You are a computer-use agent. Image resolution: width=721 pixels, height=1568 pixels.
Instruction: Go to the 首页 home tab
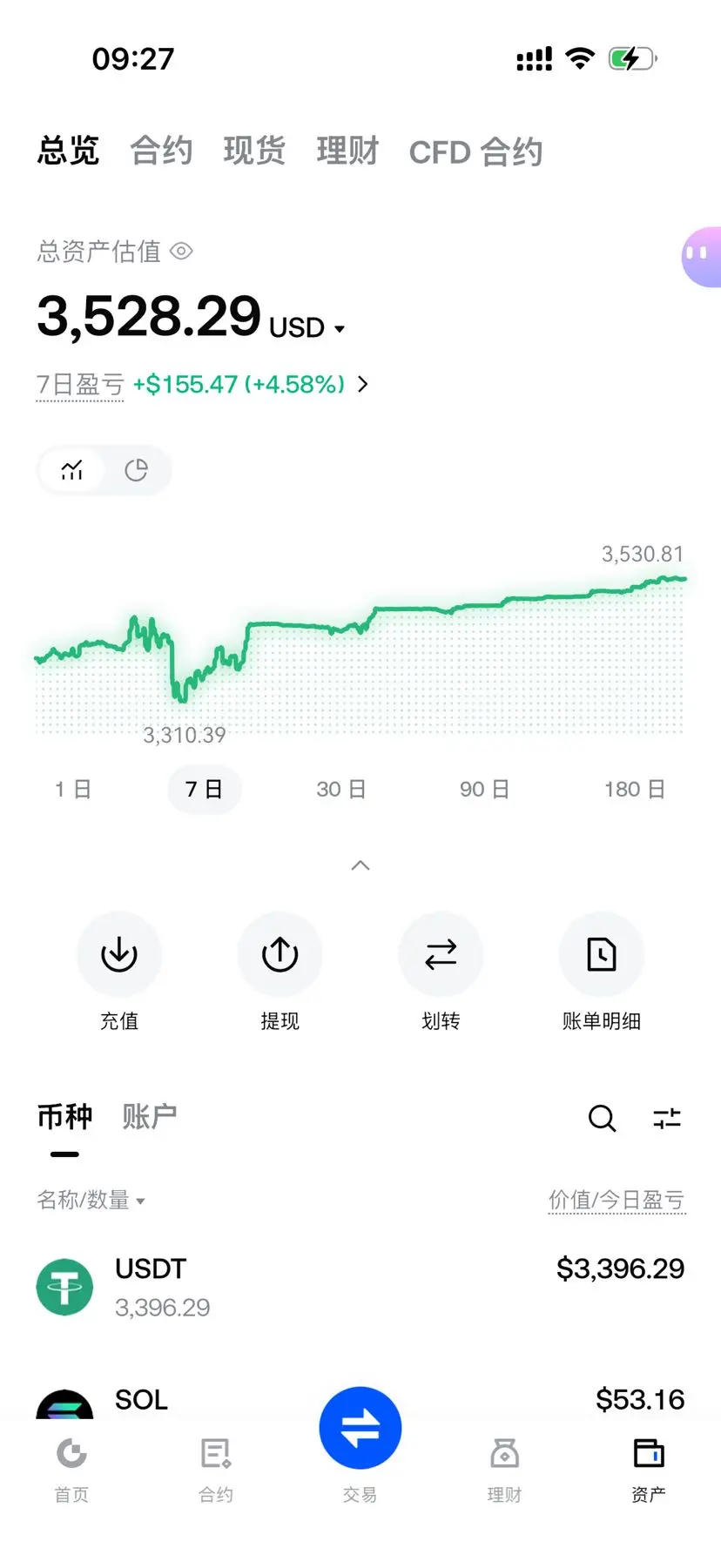click(71, 1470)
